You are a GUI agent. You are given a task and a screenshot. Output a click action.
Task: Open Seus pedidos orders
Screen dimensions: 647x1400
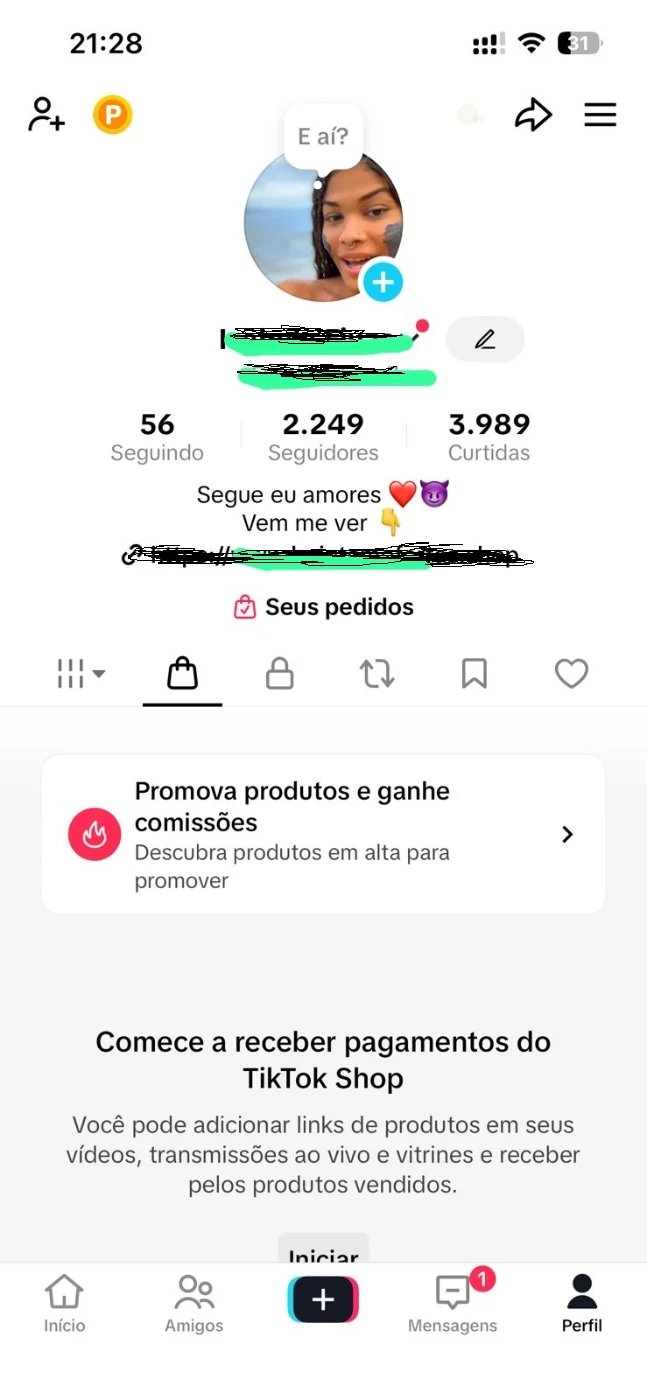tap(323, 607)
